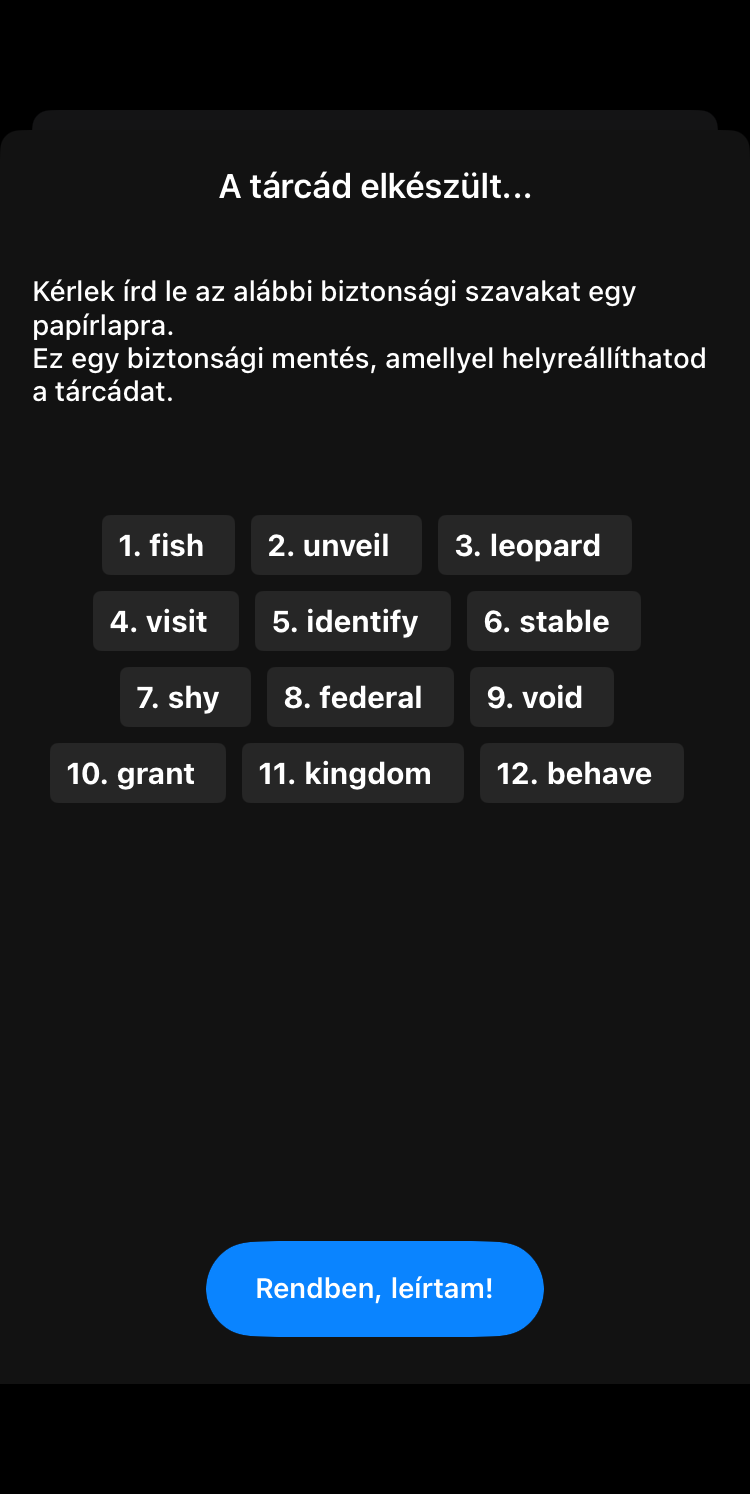Image resolution: width=750 pixels, height=1494 pixels.
Task: Tap the '8. federal' seed word
Action: (359, 697)
